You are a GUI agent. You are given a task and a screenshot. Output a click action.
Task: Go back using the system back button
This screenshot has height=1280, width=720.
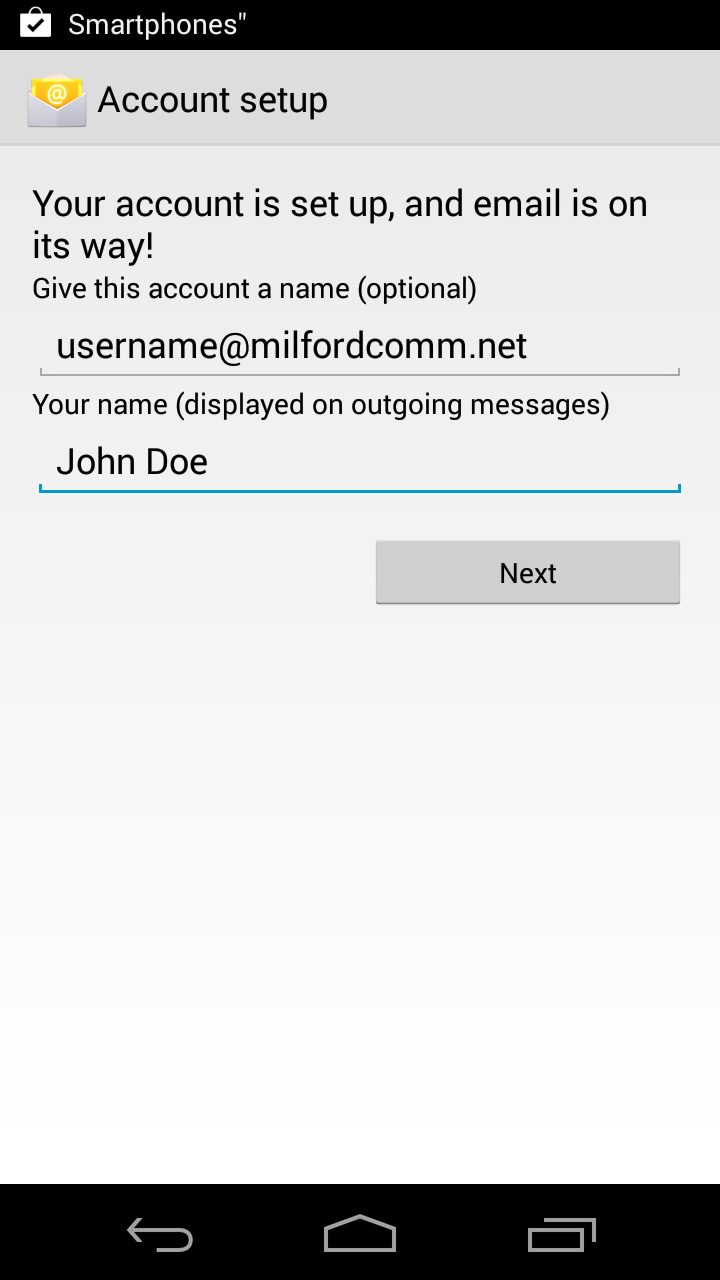pyautogui.click(x=160, y=1235)
